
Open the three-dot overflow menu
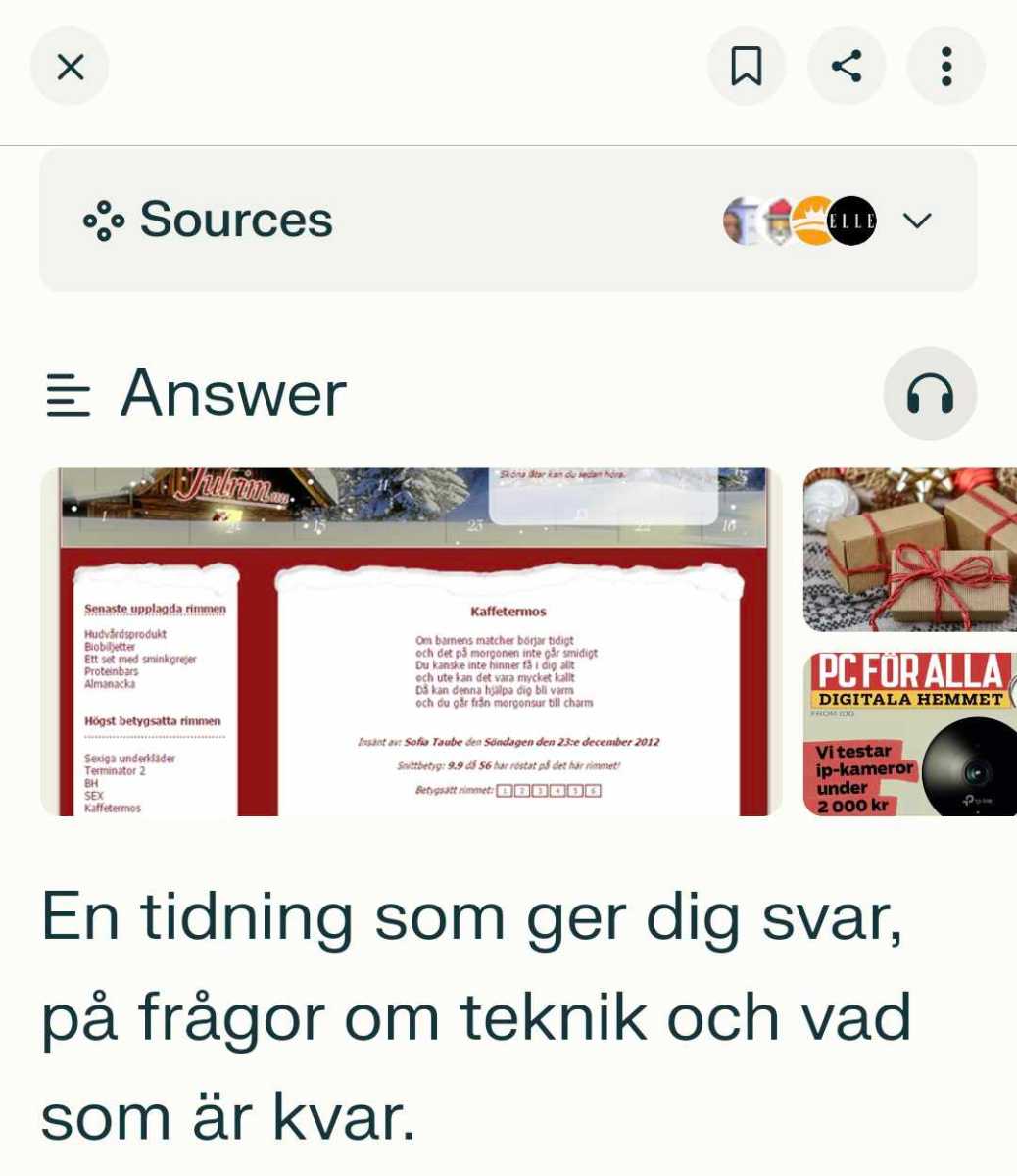945,67
